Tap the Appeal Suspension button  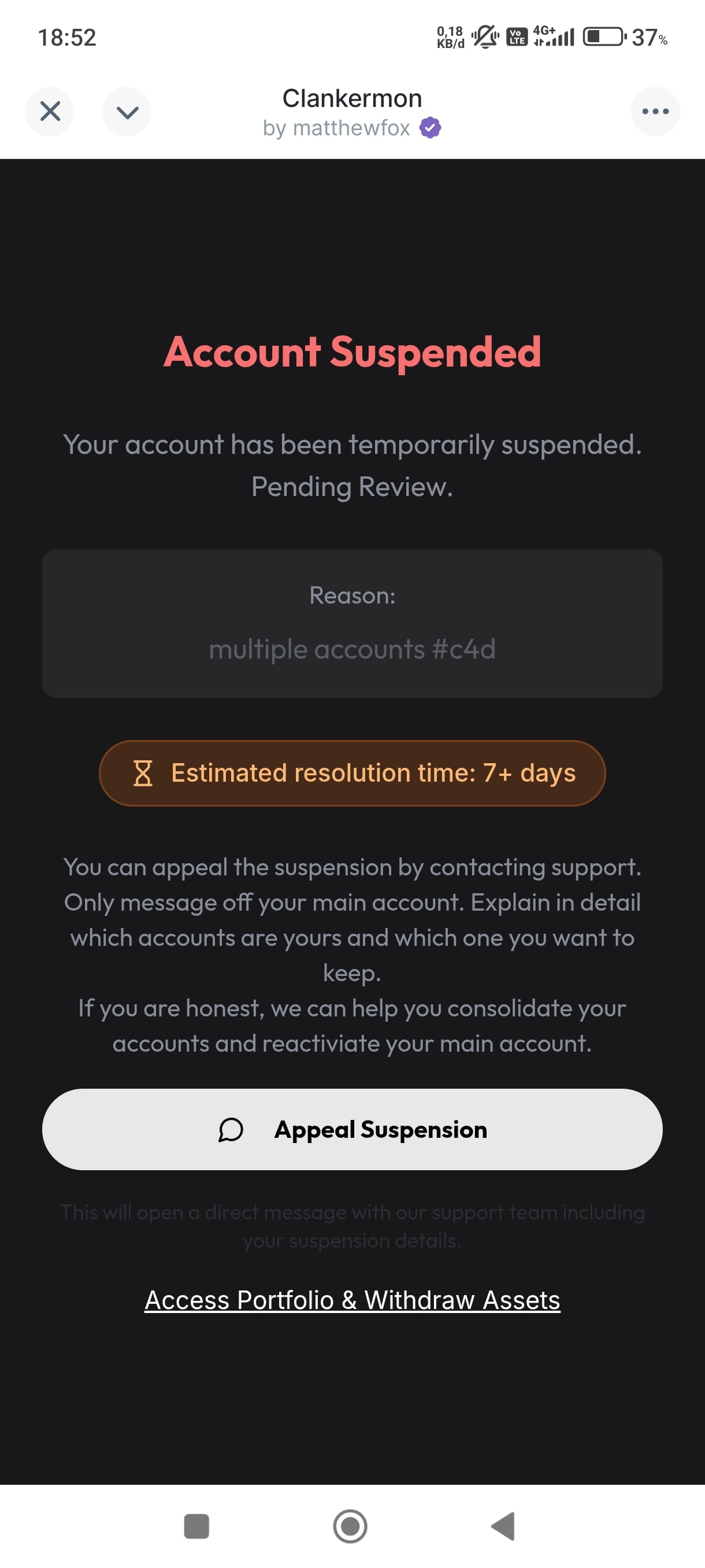(x=352, y=1129)
